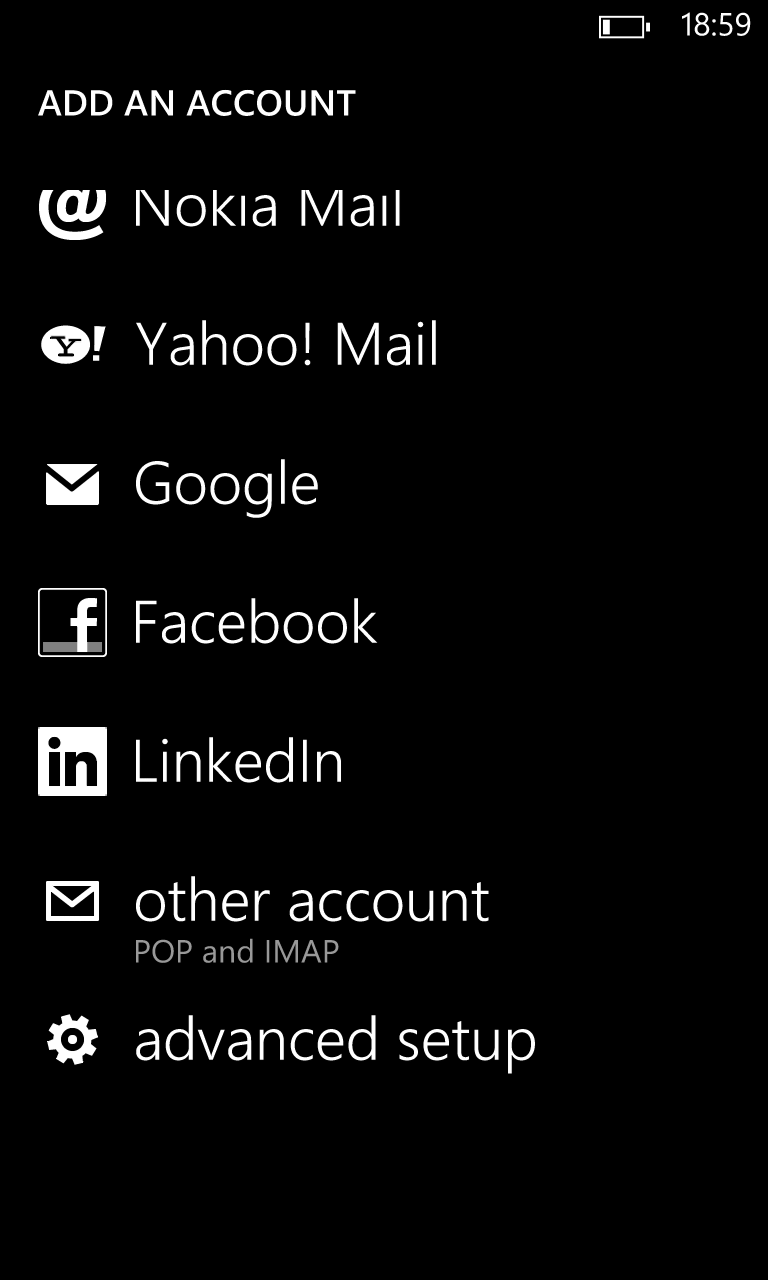Choose Google account type
This screenshot has height=1280, width=768.
(x=384, y=484)
